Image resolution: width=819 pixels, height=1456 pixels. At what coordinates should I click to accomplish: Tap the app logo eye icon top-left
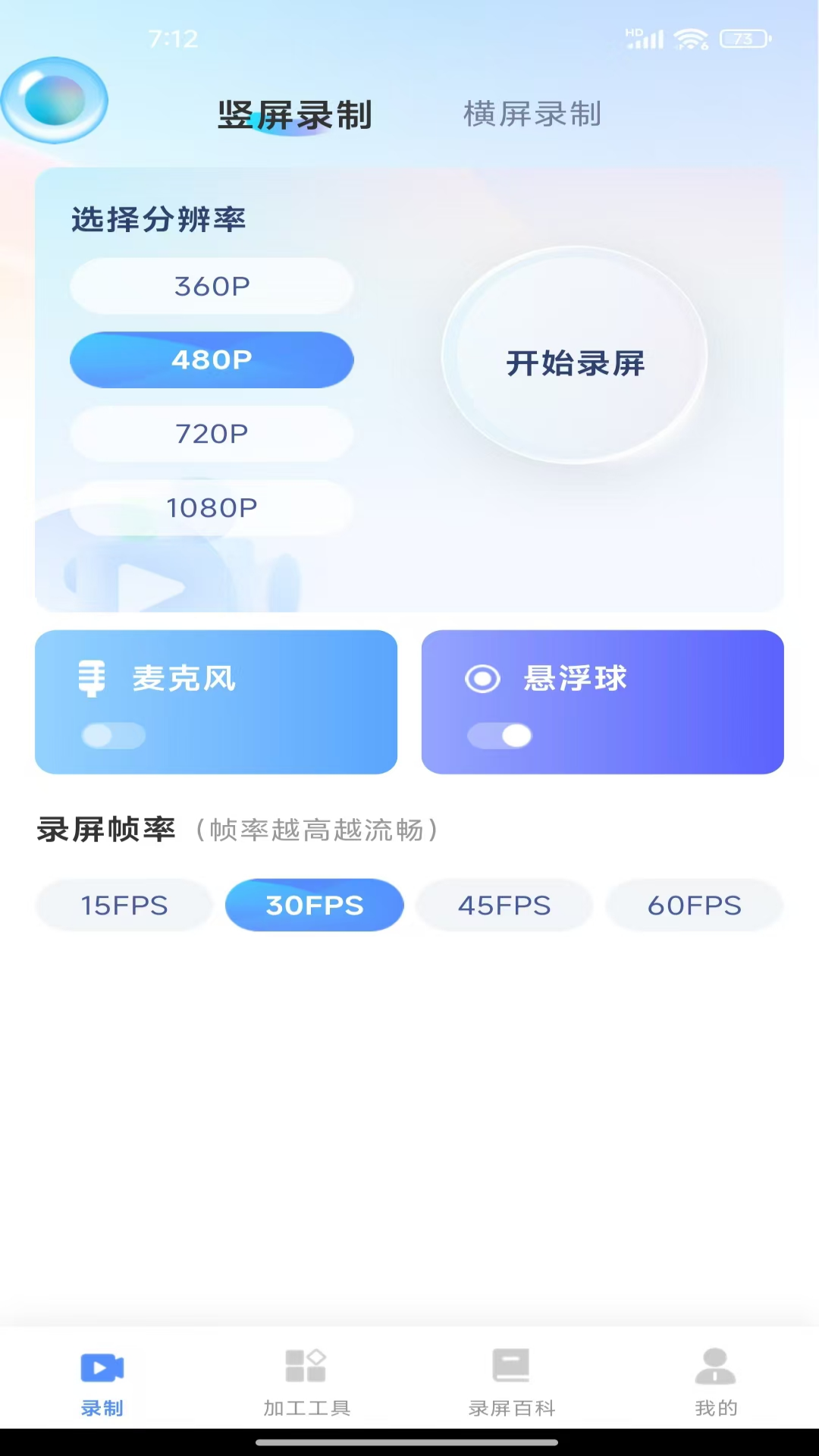(55, 100)
